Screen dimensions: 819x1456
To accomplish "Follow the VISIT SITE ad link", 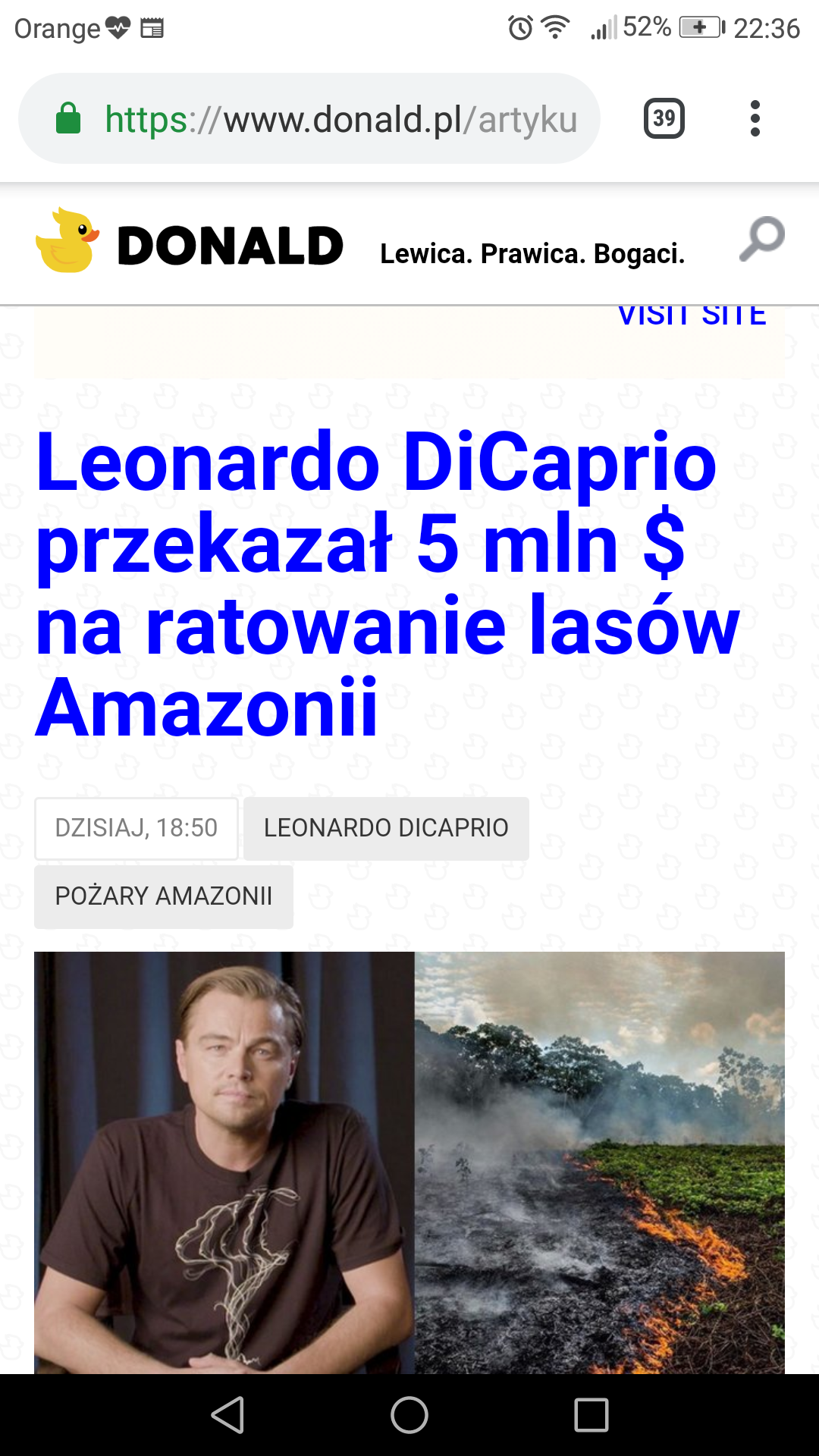I will [x=692, y=317].
